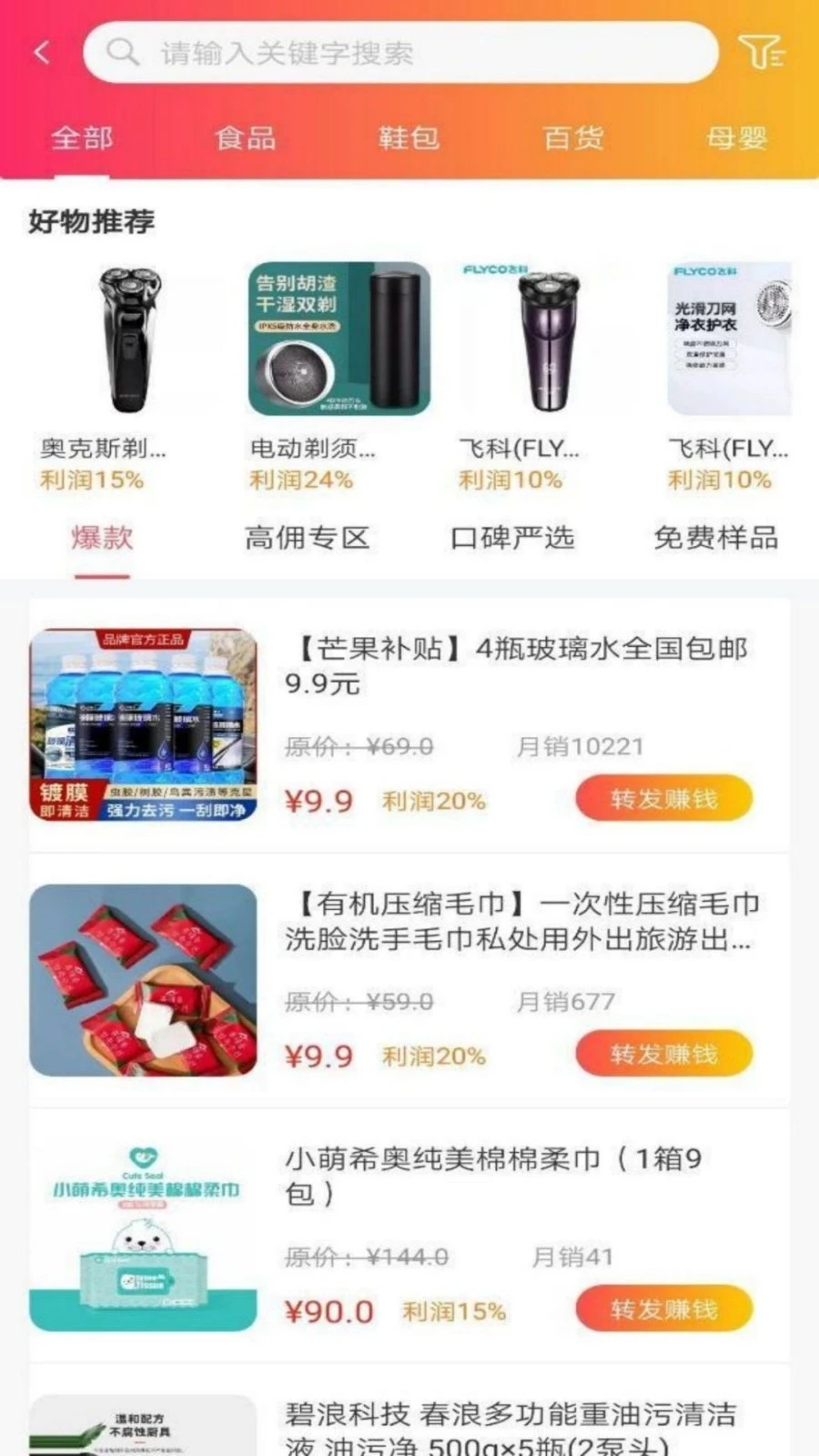Tap 转发赚钱 on the 棉柔巾 listing

pyautogui.click(x=662, y=1309)
